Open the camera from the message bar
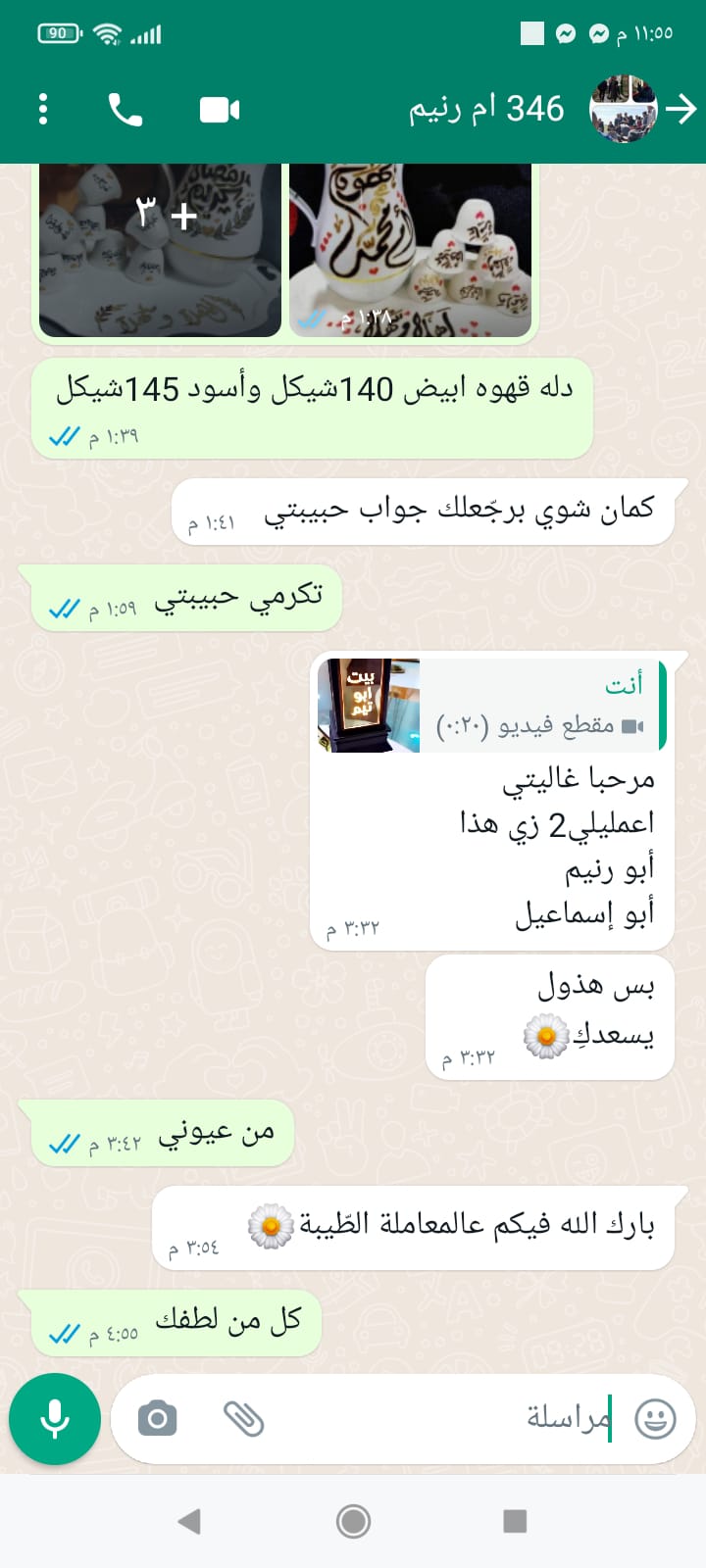 (x=157, y=1418)
